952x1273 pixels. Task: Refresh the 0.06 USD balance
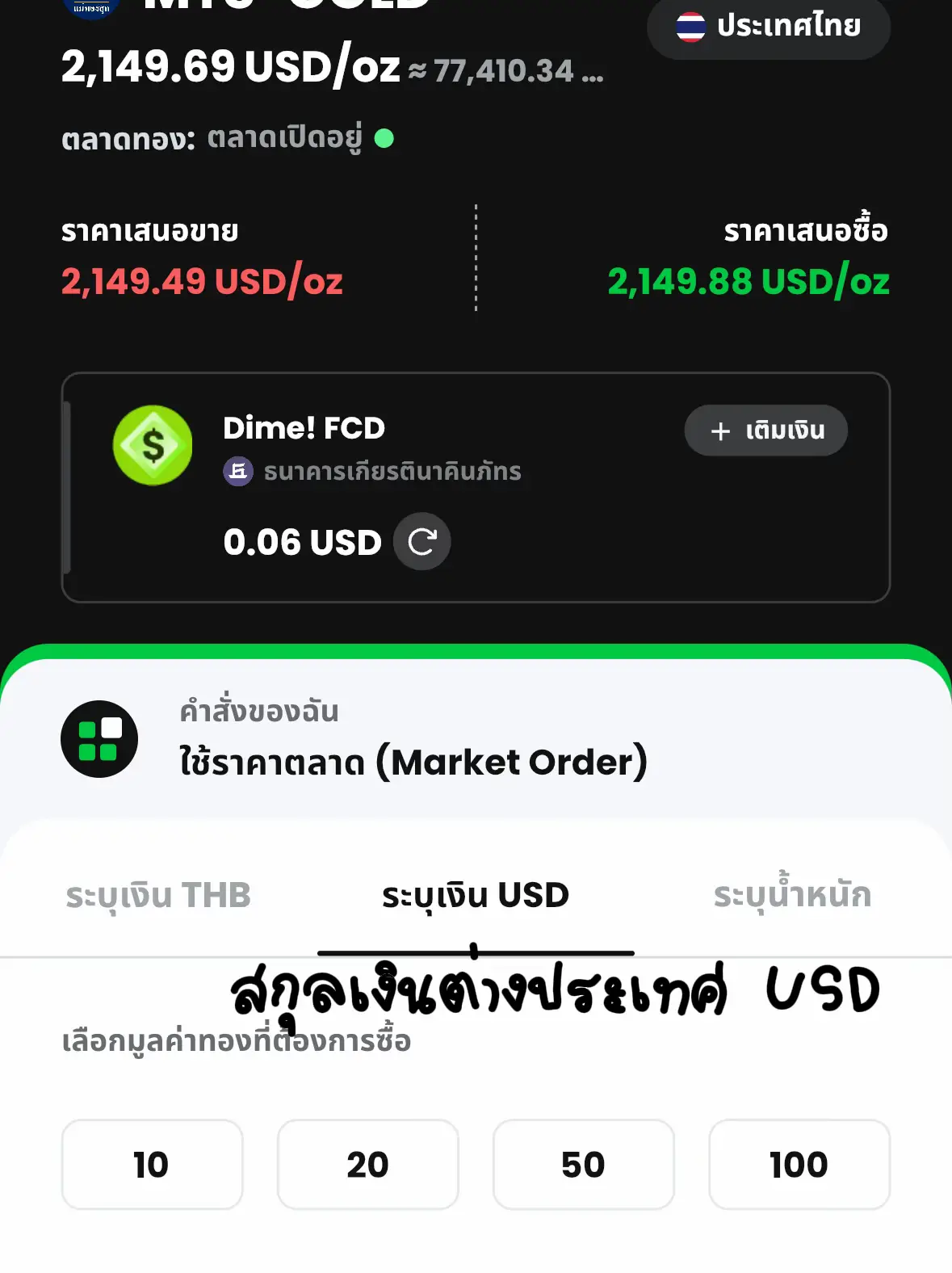421,541
